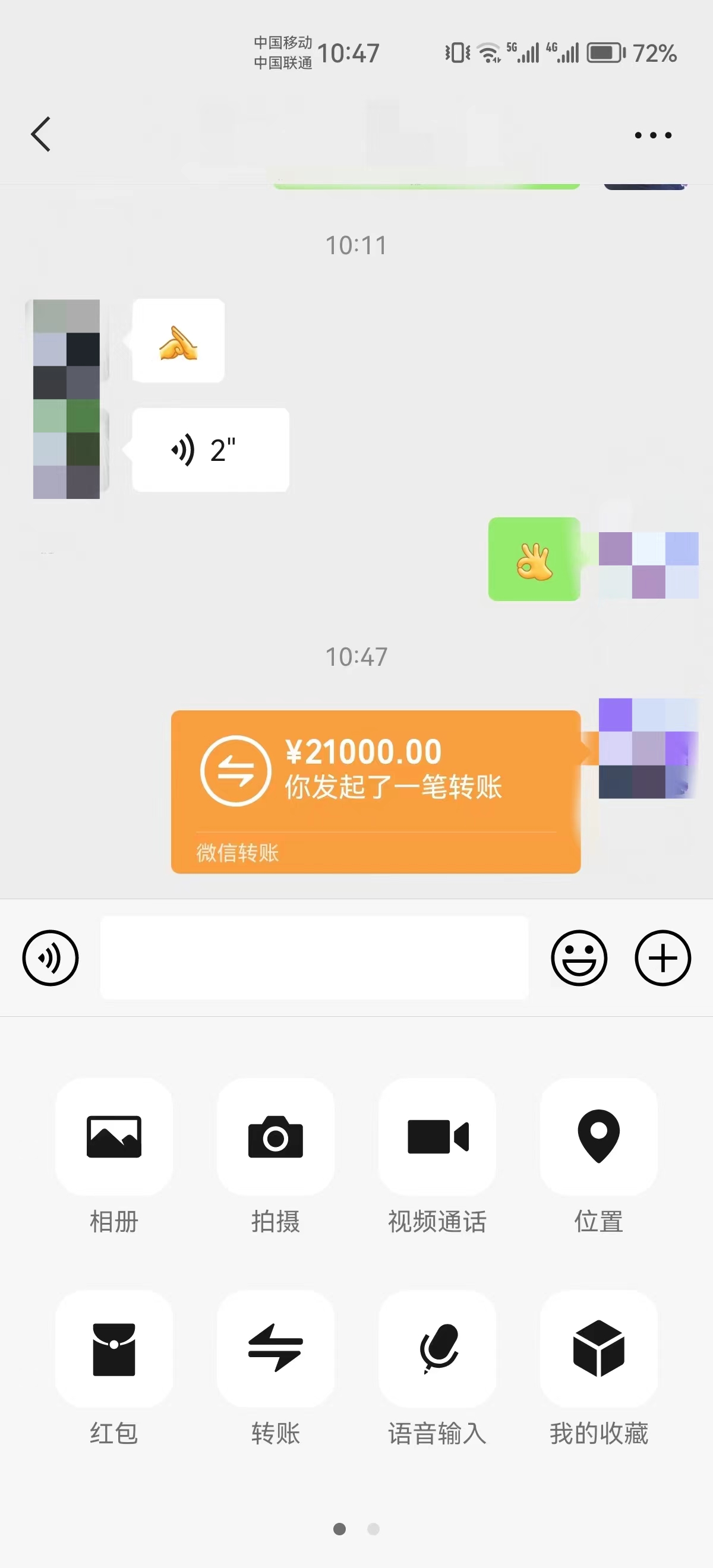
Task: Send a 红包 red packet
Action: pyautogui.click(x=114, y=1349)
